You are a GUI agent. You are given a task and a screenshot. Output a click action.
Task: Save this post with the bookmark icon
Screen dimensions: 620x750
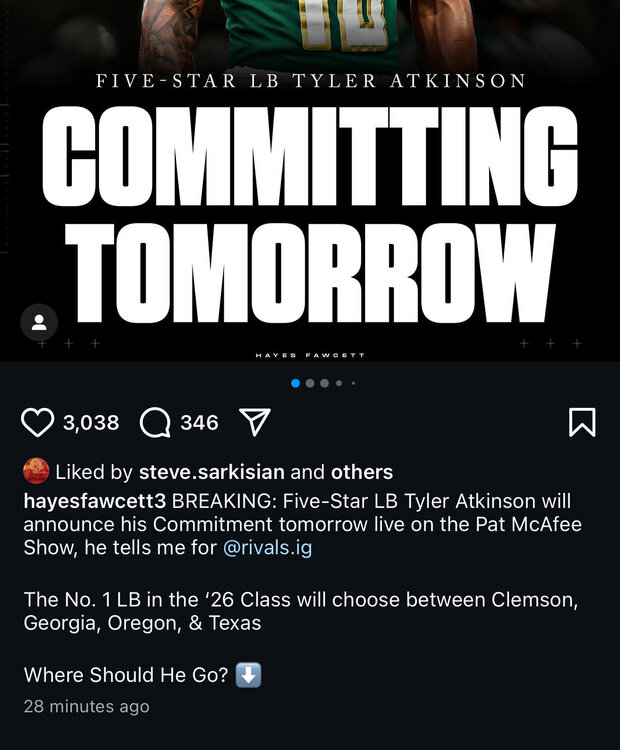(582, 423)
